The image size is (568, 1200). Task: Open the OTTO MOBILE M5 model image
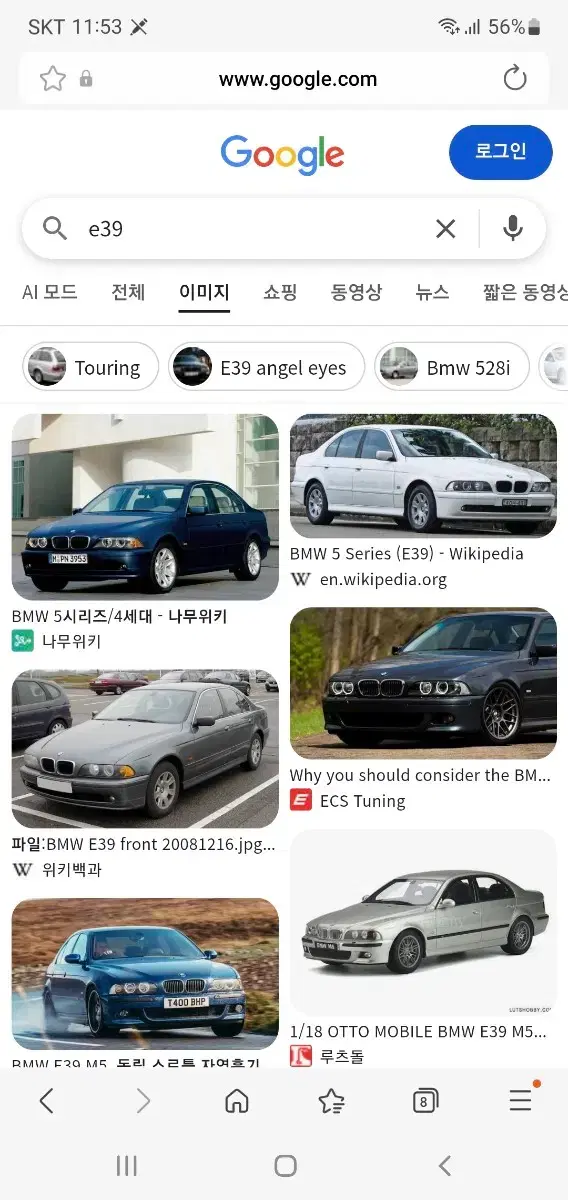tap(423, 922)
